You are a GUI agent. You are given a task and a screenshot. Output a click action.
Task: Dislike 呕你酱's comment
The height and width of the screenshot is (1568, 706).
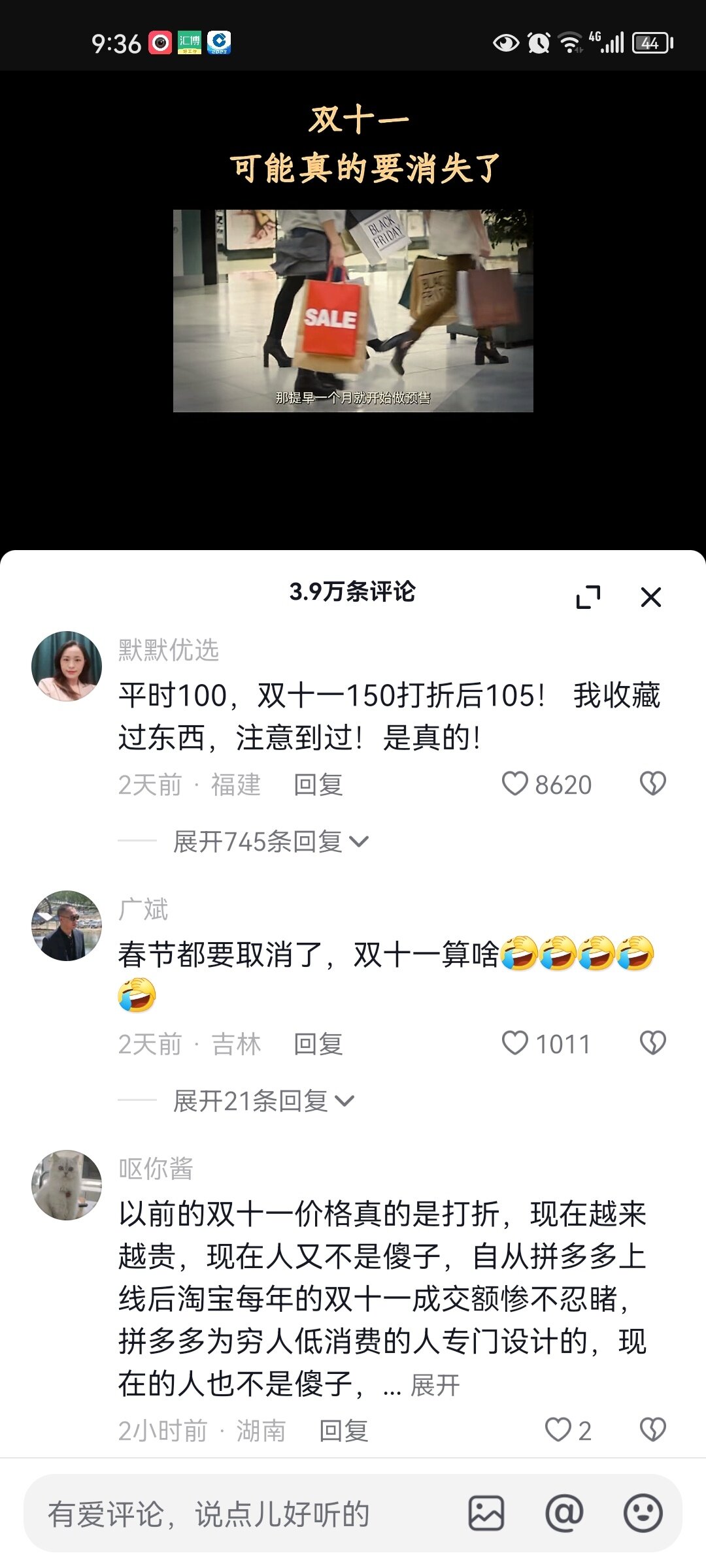click(x=652, y=1429)
